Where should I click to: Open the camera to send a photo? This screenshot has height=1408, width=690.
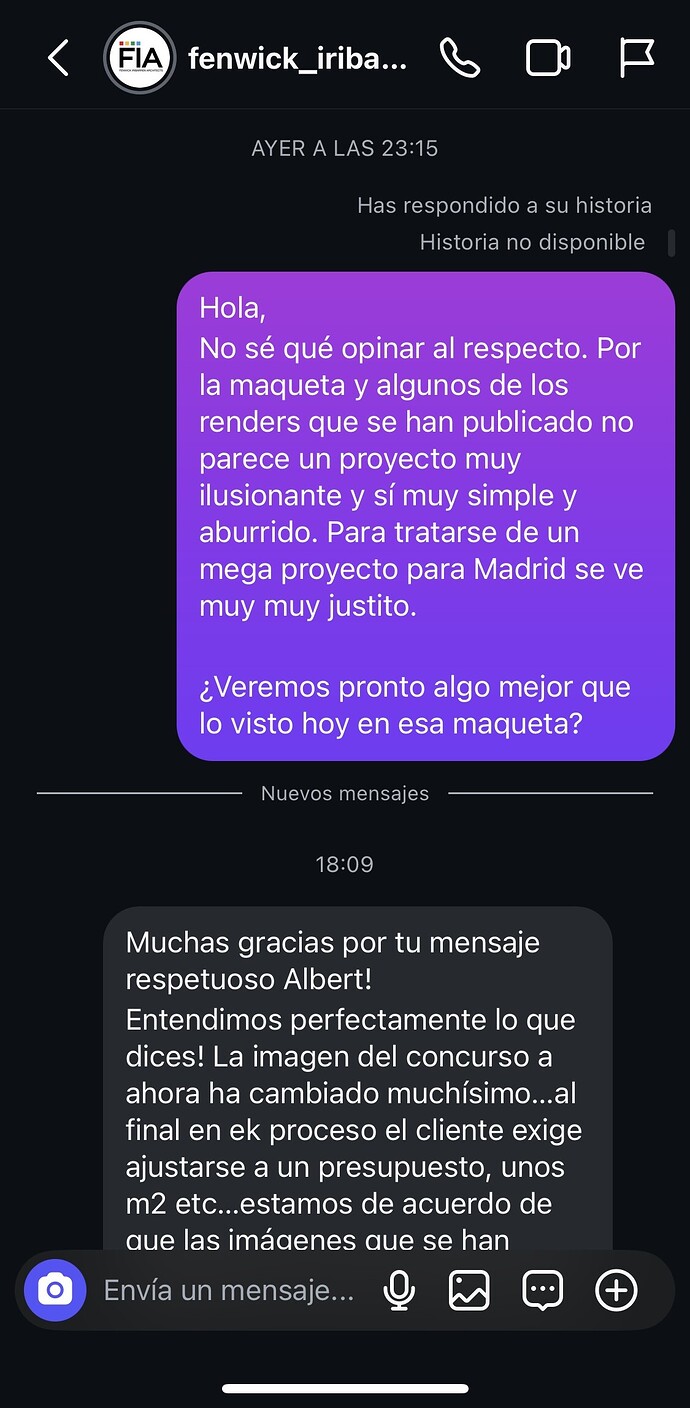[55, 1290]
